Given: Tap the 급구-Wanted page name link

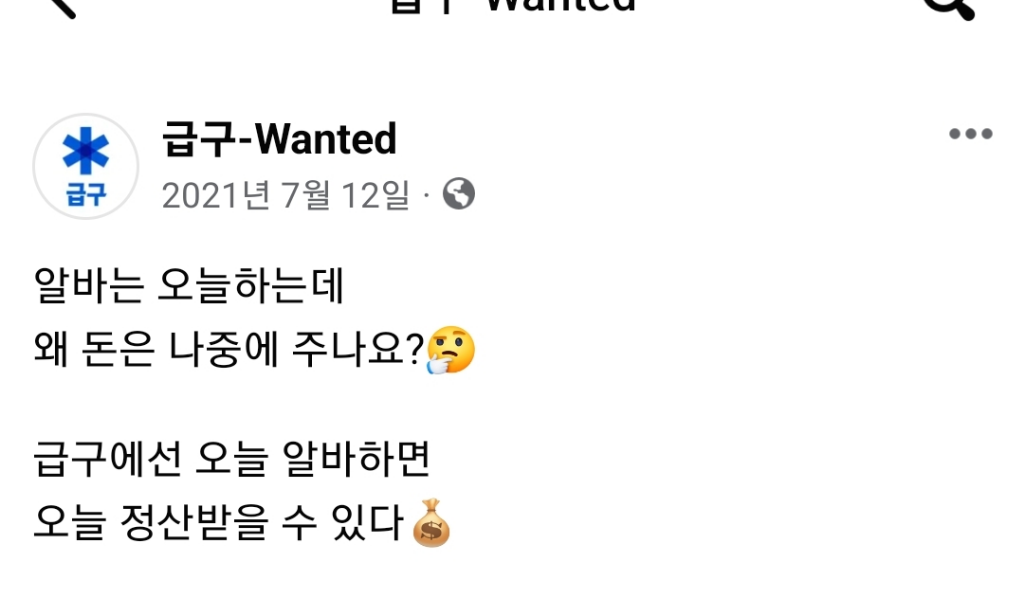Looking at the screenshot, I should pos(279,139).
